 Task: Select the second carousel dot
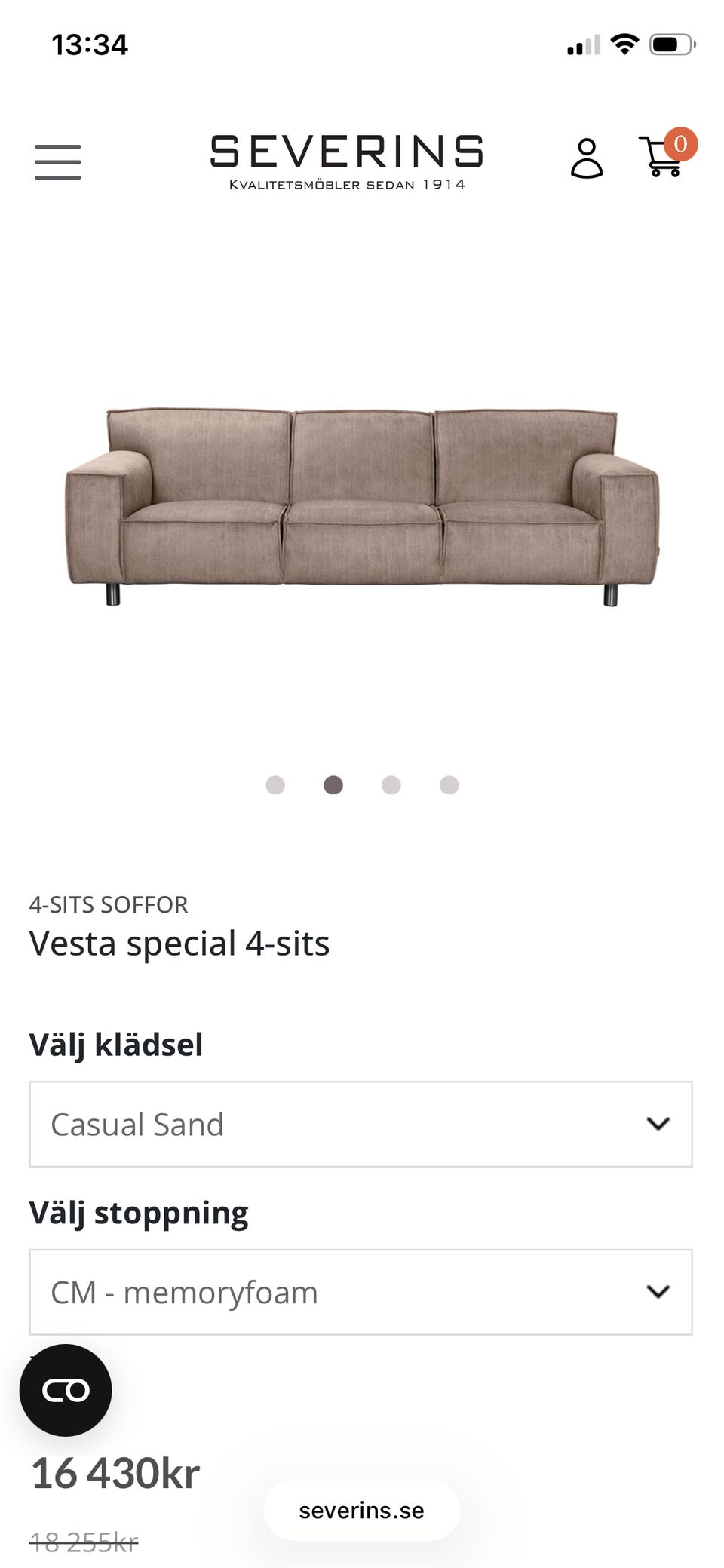[x=333, y=785]
